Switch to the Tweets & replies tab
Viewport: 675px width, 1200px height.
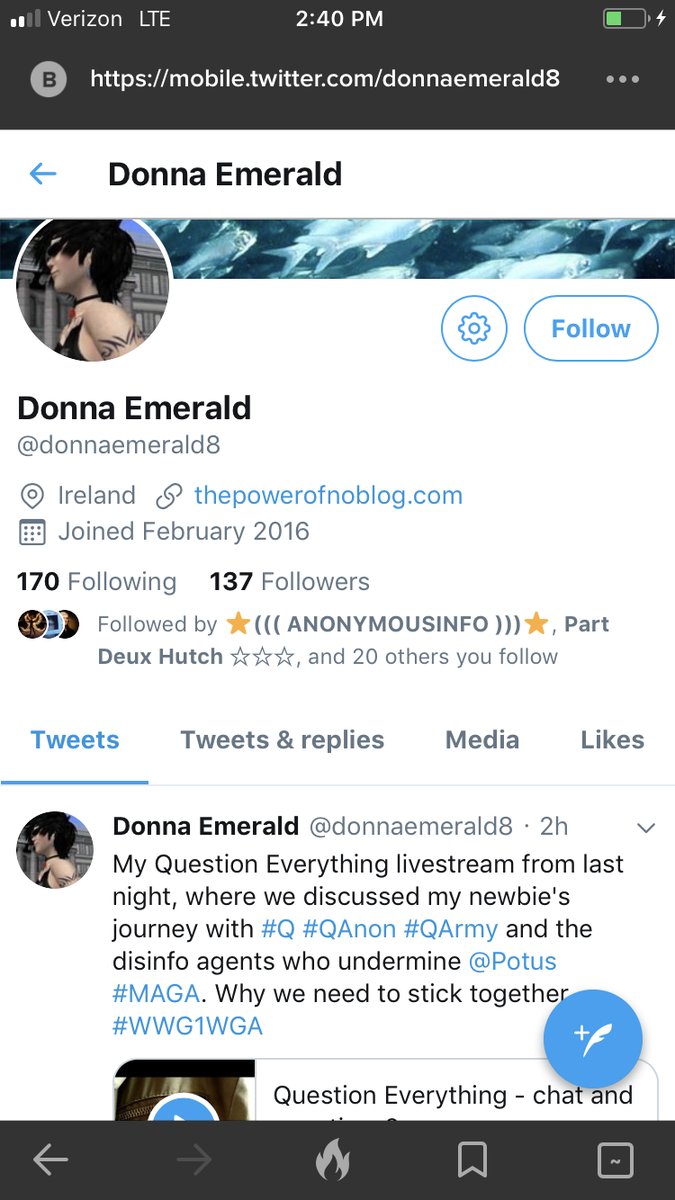tap(282, 740)
